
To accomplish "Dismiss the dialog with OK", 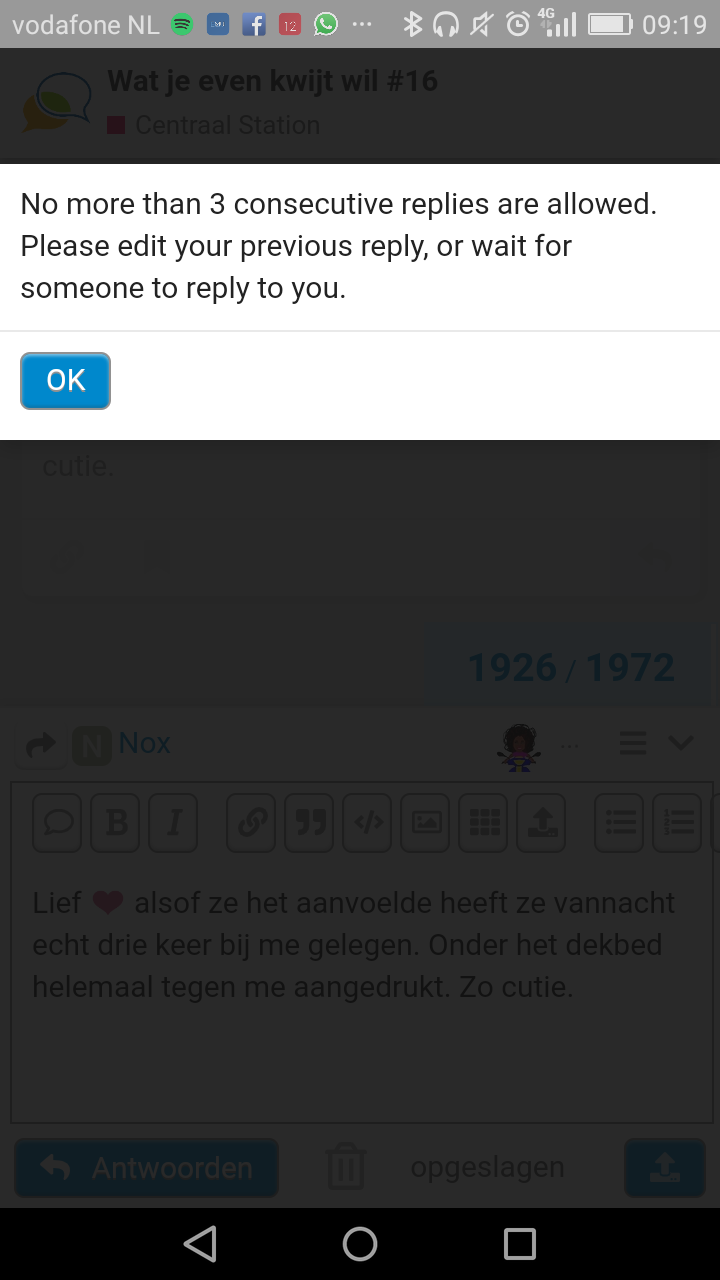I will (x=65, y=380).
